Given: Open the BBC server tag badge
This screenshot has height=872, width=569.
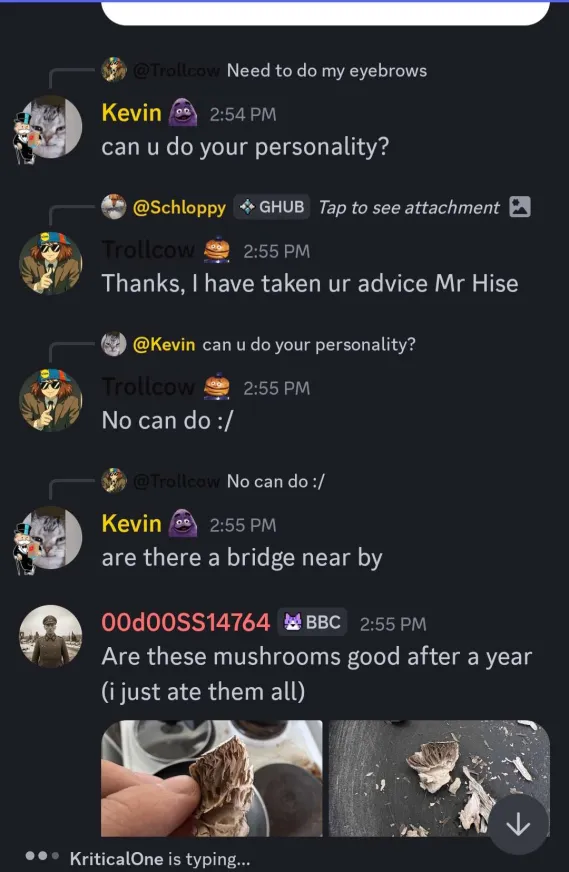Looking at the screenshot, I should pos(312,622).
